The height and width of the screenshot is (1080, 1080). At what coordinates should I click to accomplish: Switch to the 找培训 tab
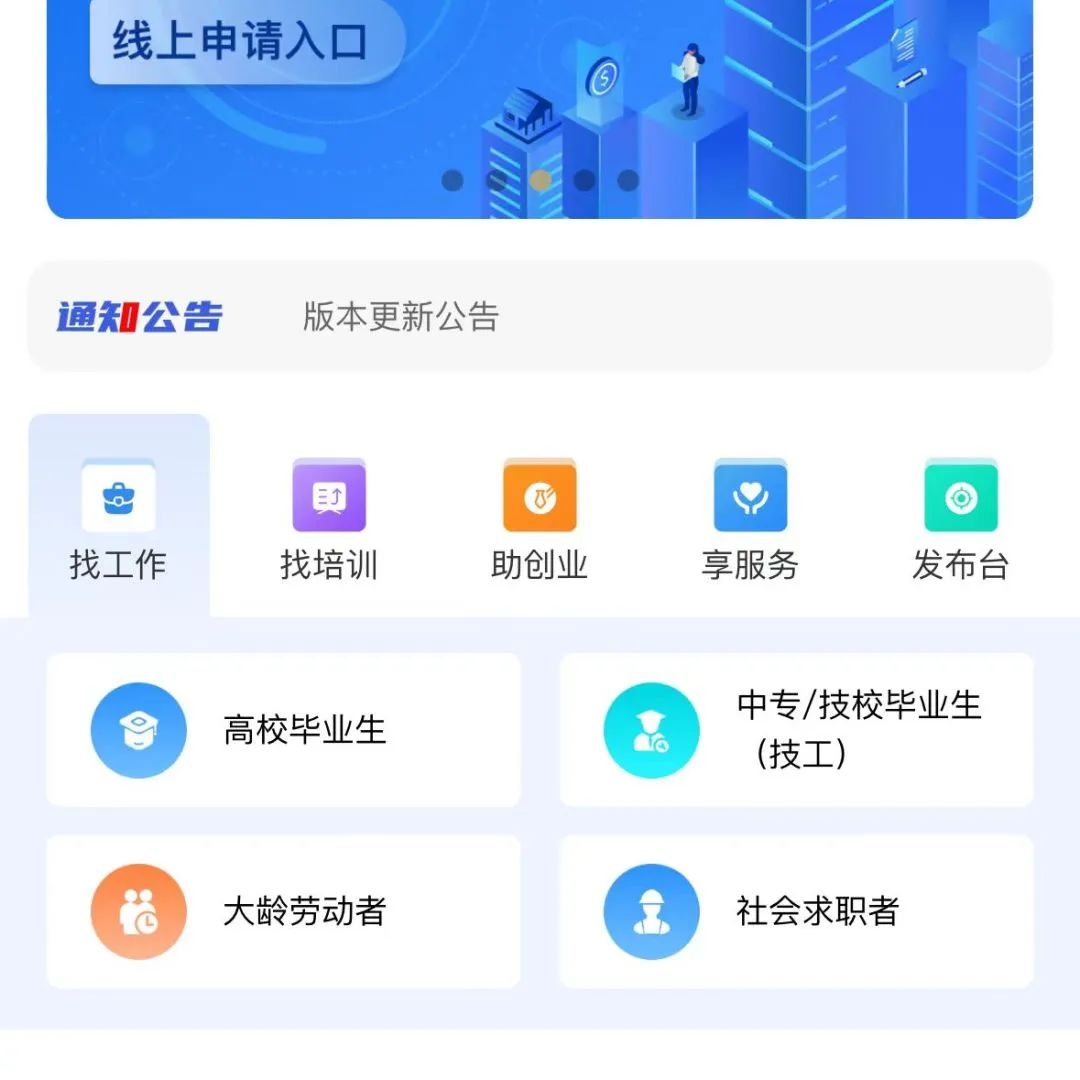[x=329, y=520]
